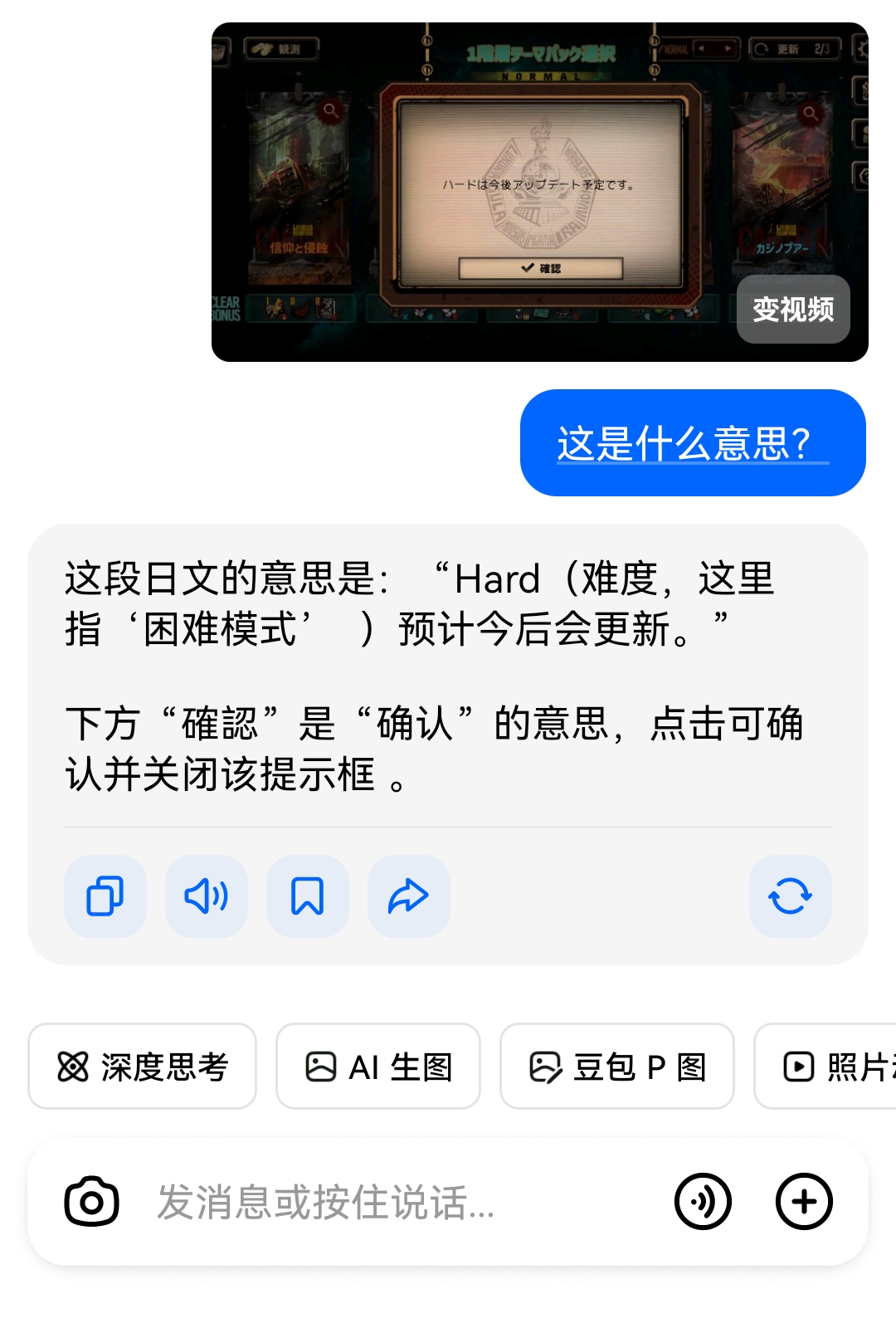The width and height of the screenshot is (896, 1323).
Task: Open the plus attachments menu
Action: 804,1201
